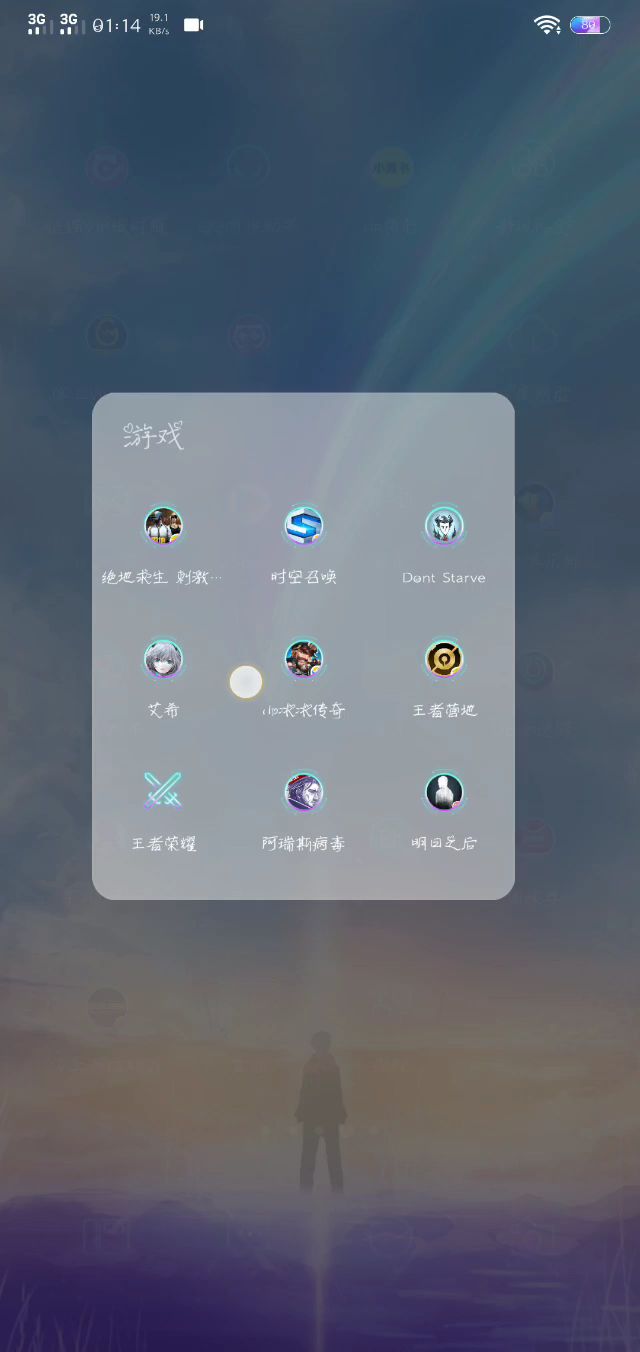
Task: Tap the 游戏 folder name to rename
Action: pyautogui.click(x=154, y=437)
